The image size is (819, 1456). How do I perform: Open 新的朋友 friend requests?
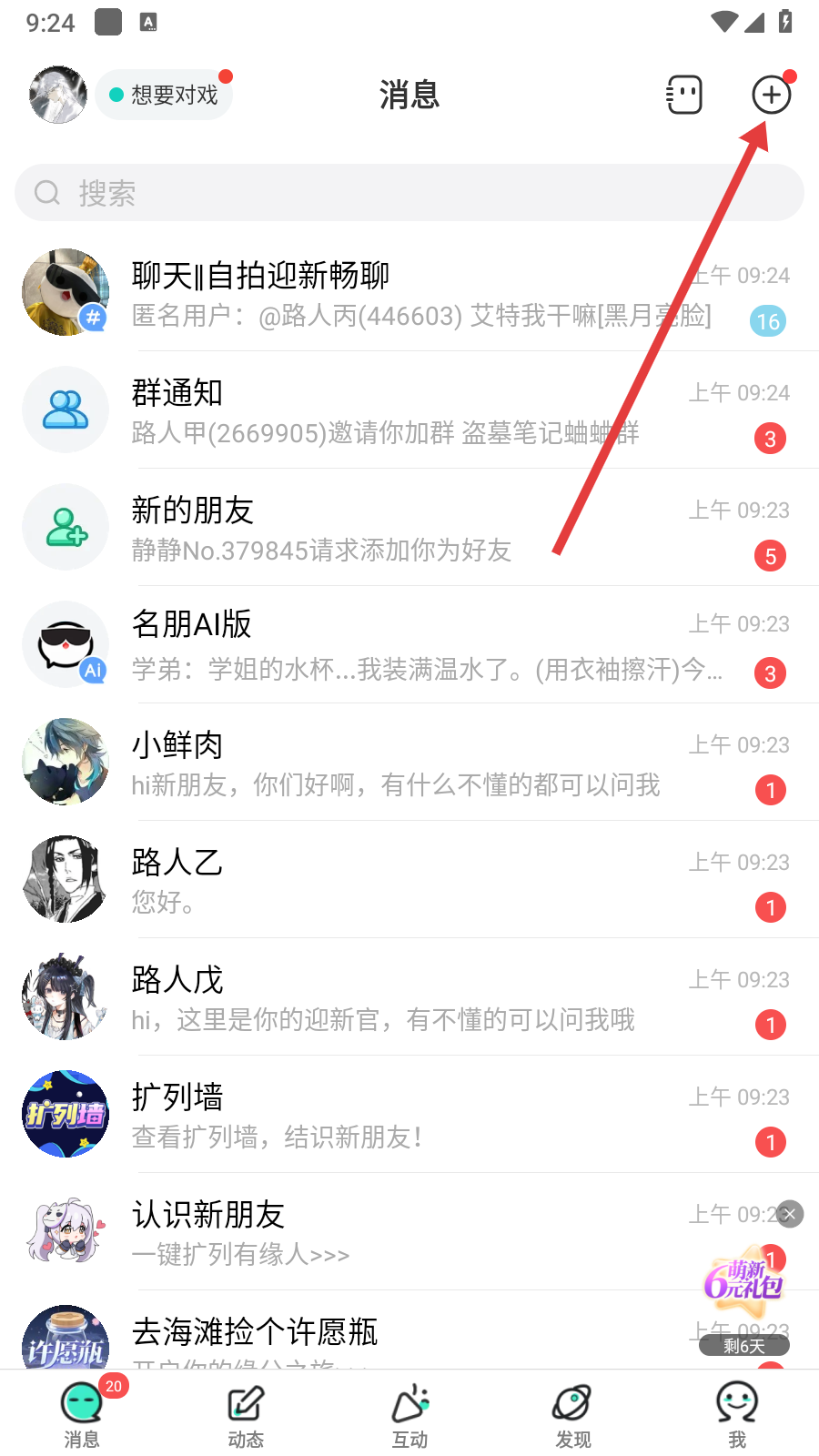[x=409, y=528]
